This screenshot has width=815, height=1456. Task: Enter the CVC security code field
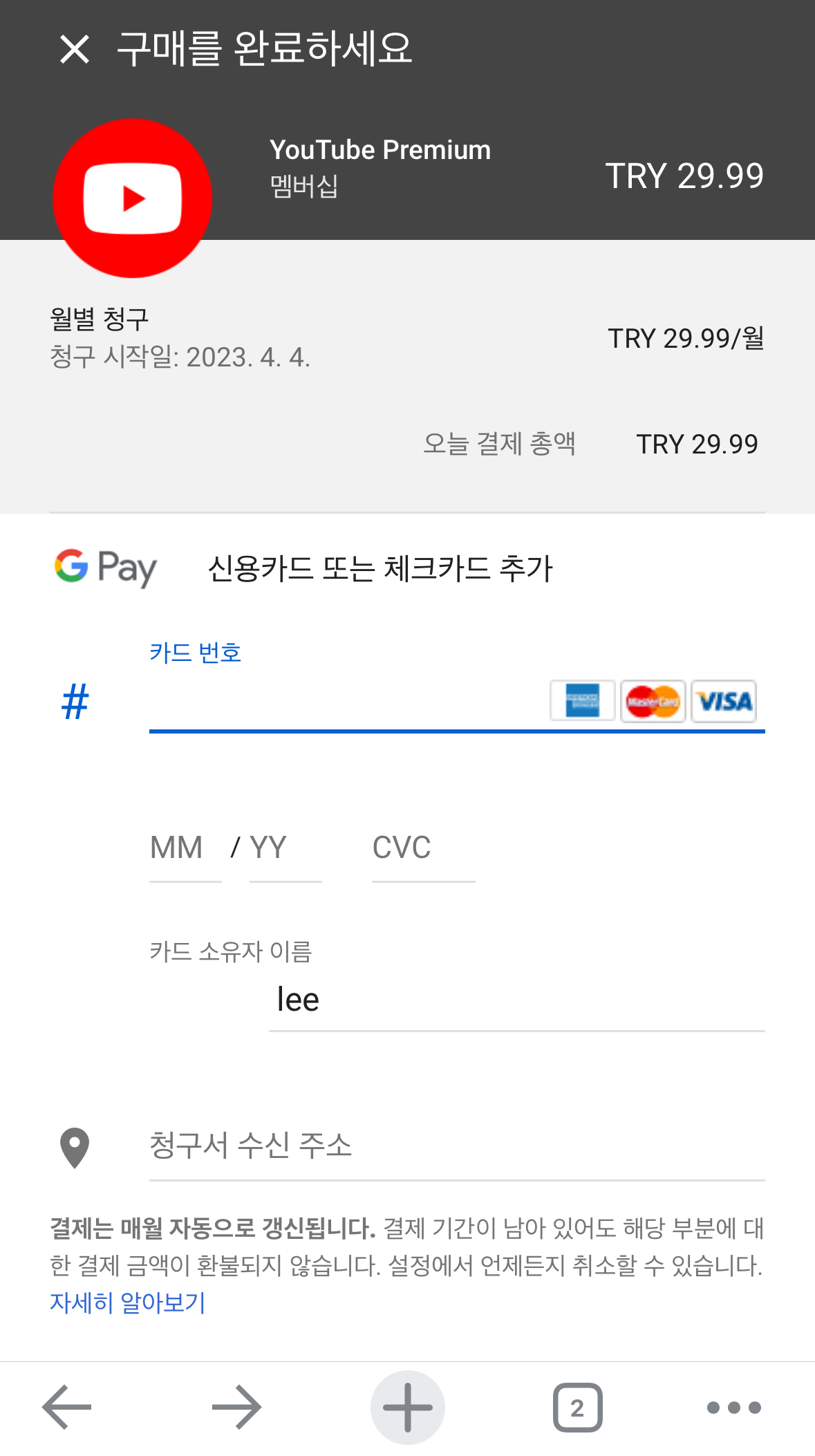tap(422, 848)
